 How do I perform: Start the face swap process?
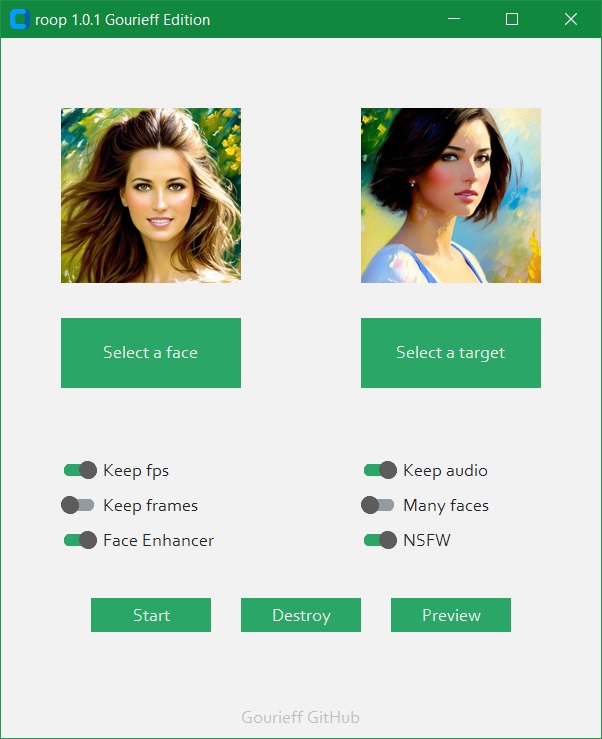pyautogui.click(x=151, y=615)
